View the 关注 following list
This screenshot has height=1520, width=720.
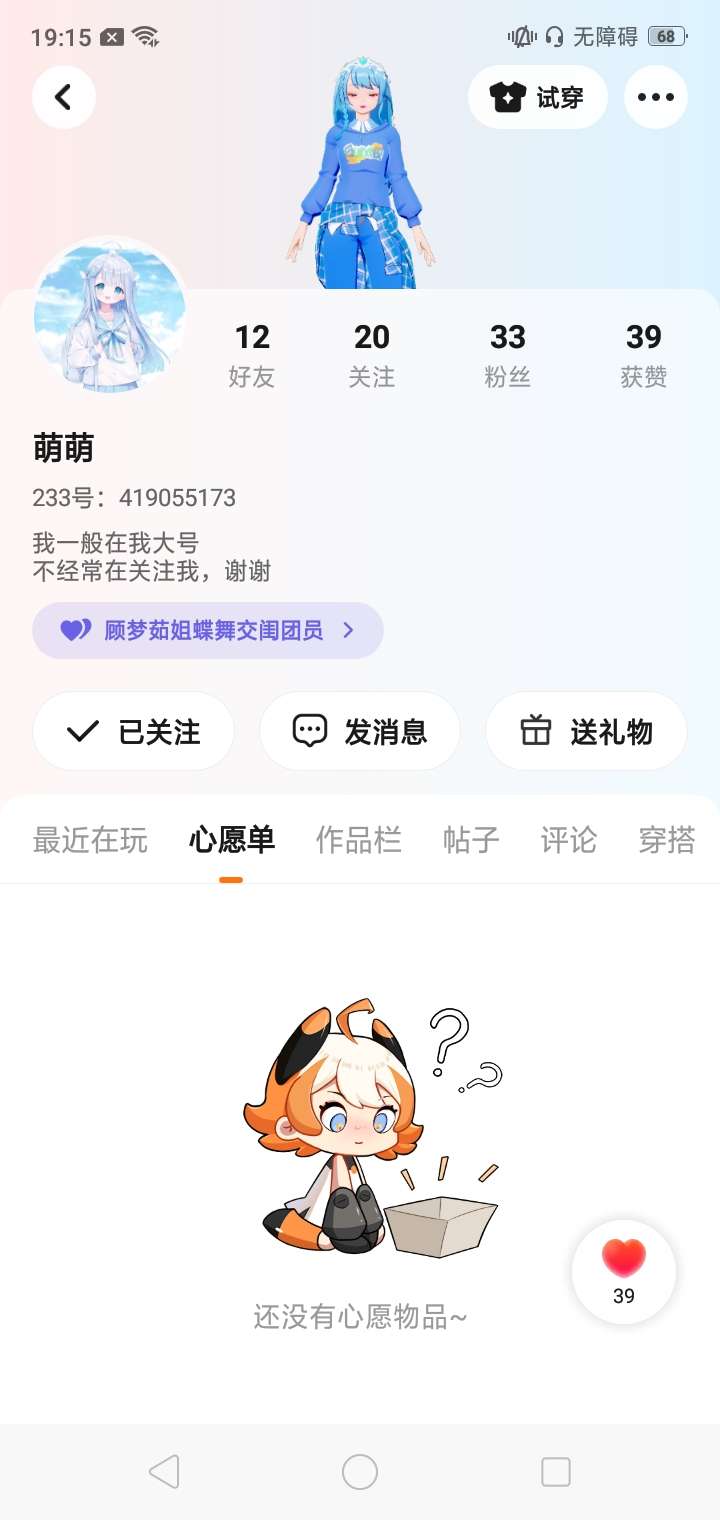371,354
